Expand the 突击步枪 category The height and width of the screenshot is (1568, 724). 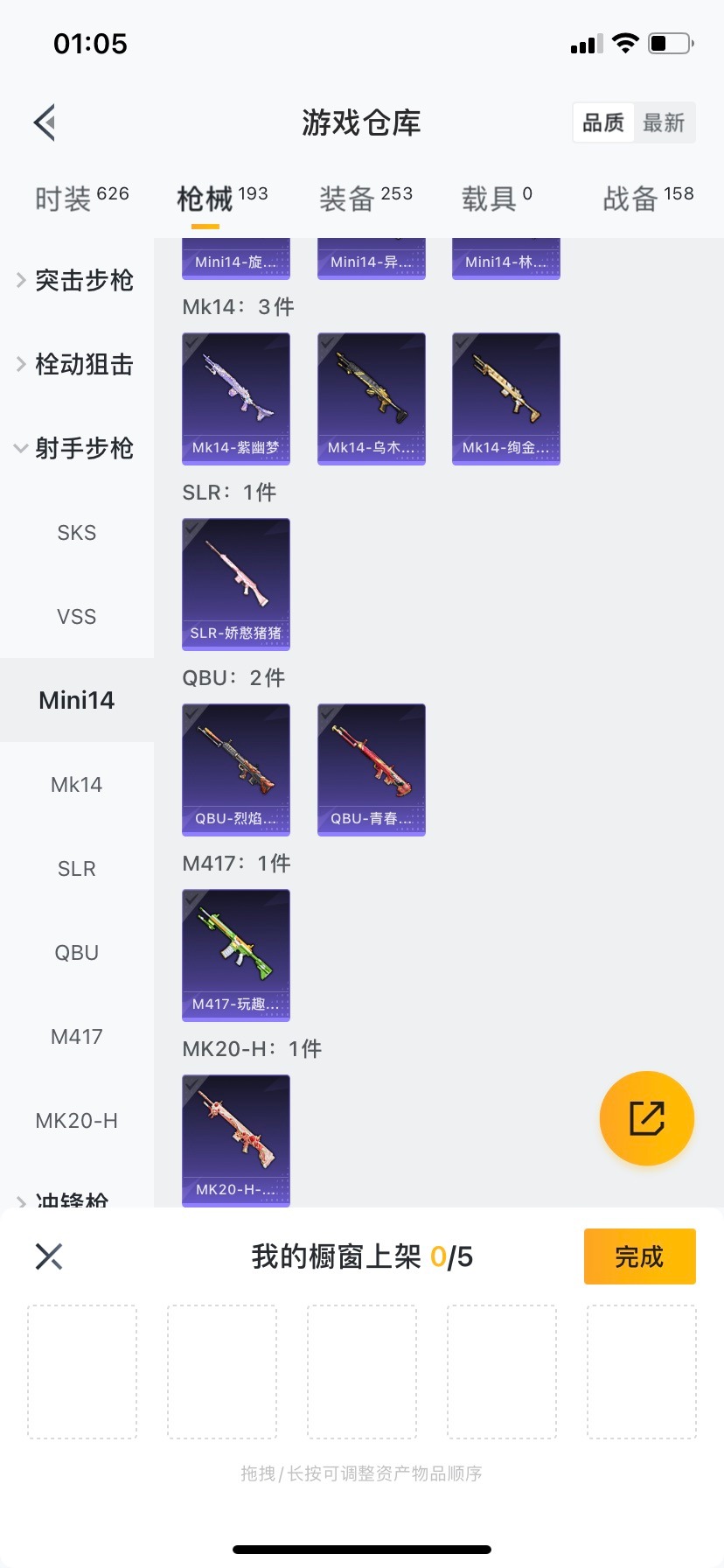coord(77,280)
